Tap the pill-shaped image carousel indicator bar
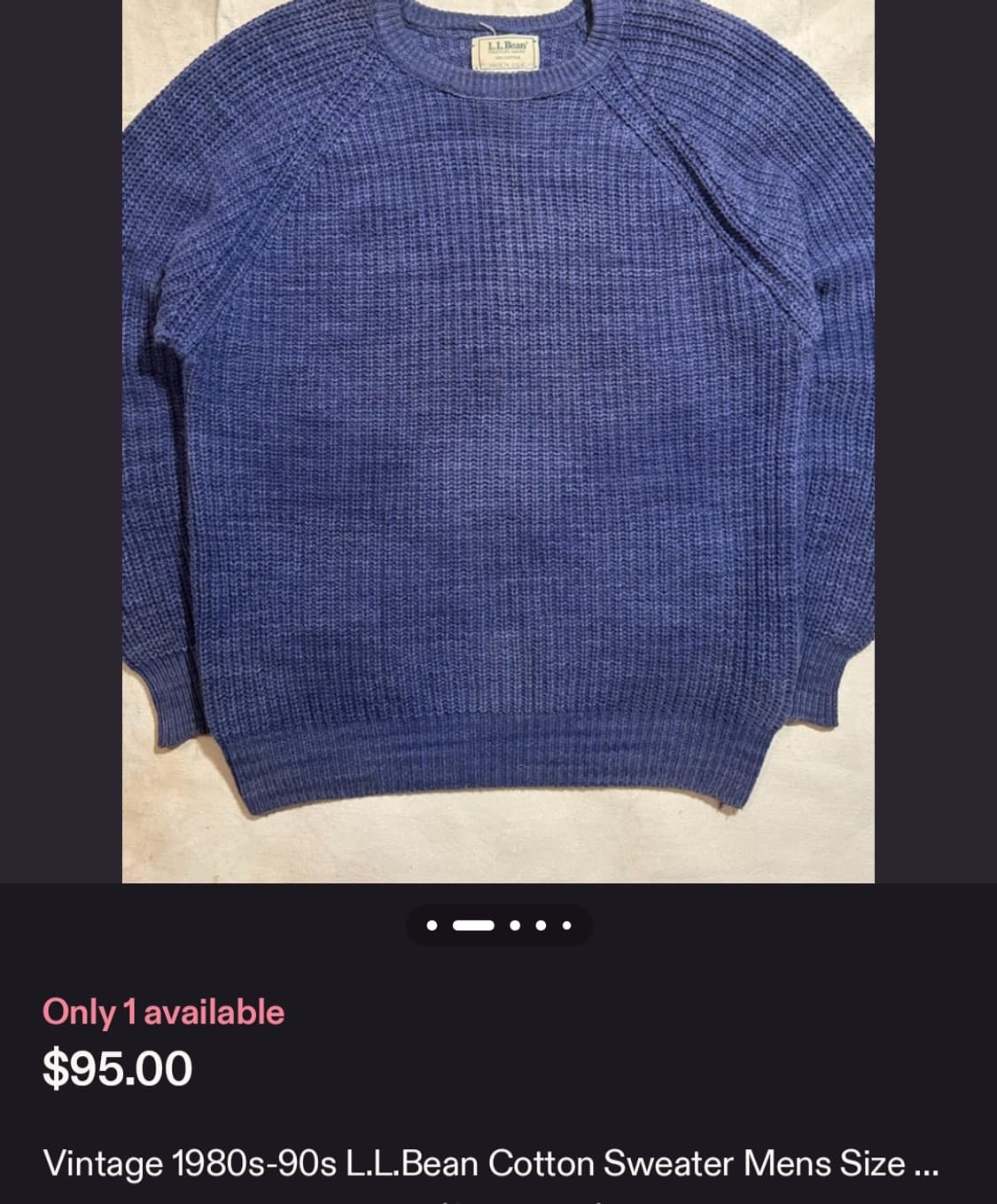 499,925
